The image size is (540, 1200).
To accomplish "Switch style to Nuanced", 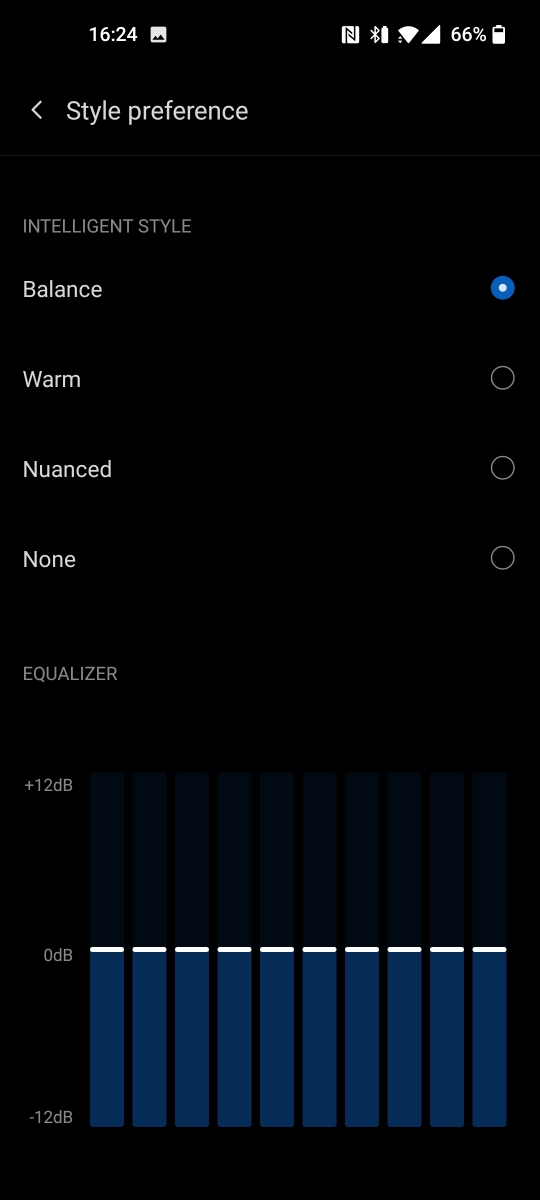I will tap(270, 469).
